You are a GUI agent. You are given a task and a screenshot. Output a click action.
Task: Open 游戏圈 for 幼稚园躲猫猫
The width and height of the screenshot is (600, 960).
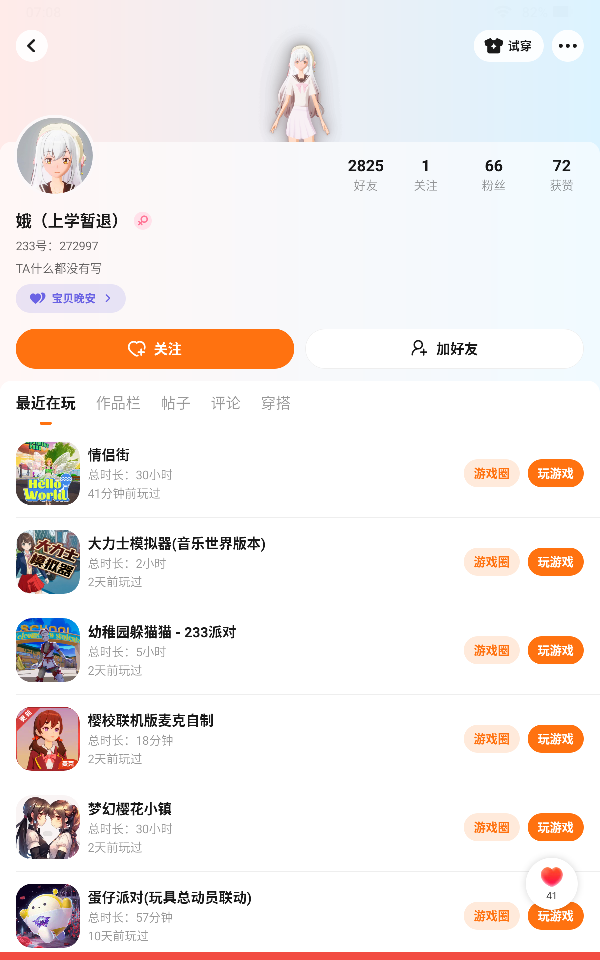tap(492, 650)
